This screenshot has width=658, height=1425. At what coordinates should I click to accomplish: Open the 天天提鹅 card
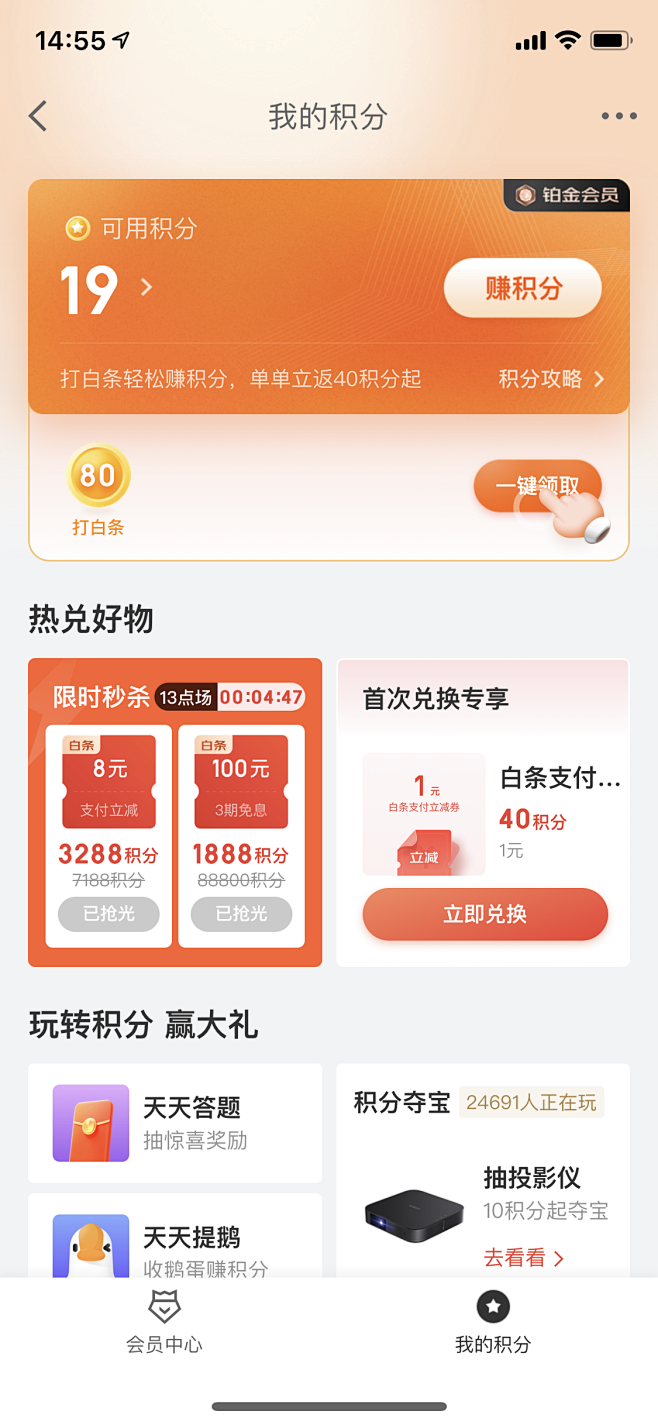point(175,1240)
